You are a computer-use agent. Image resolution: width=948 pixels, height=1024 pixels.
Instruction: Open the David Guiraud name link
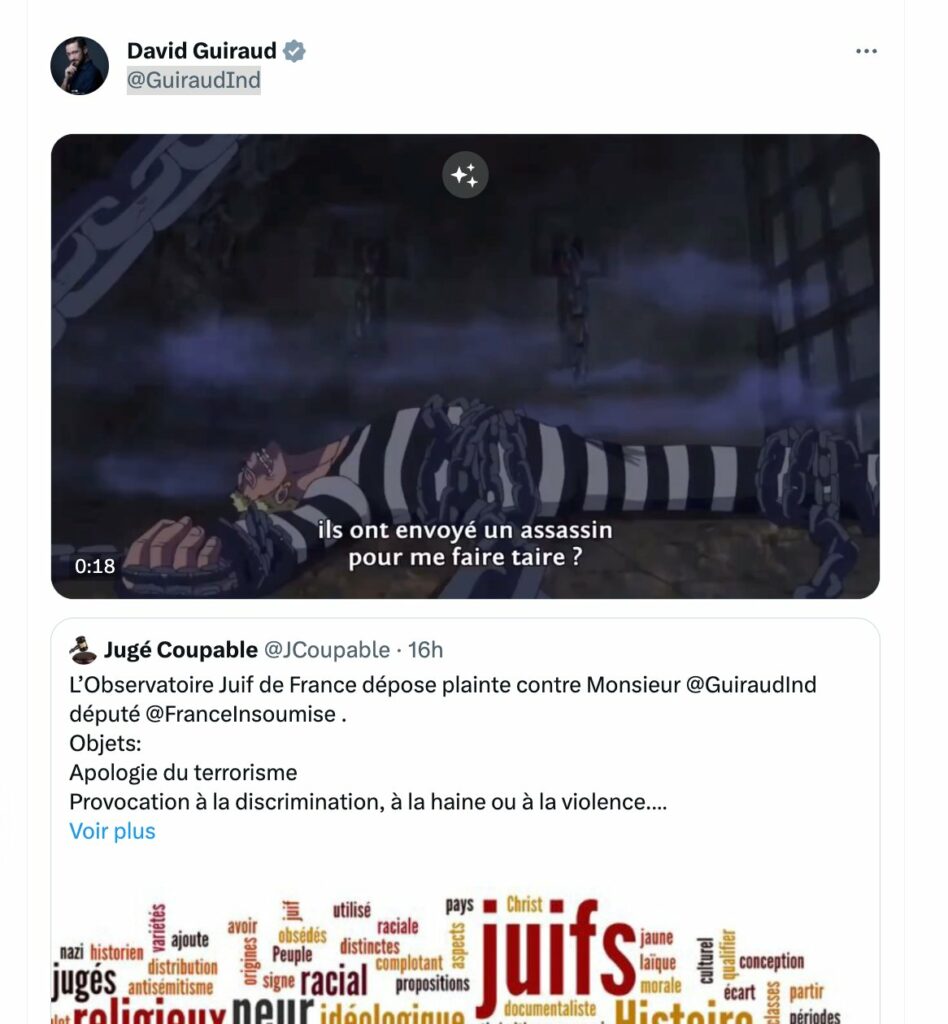201,51
